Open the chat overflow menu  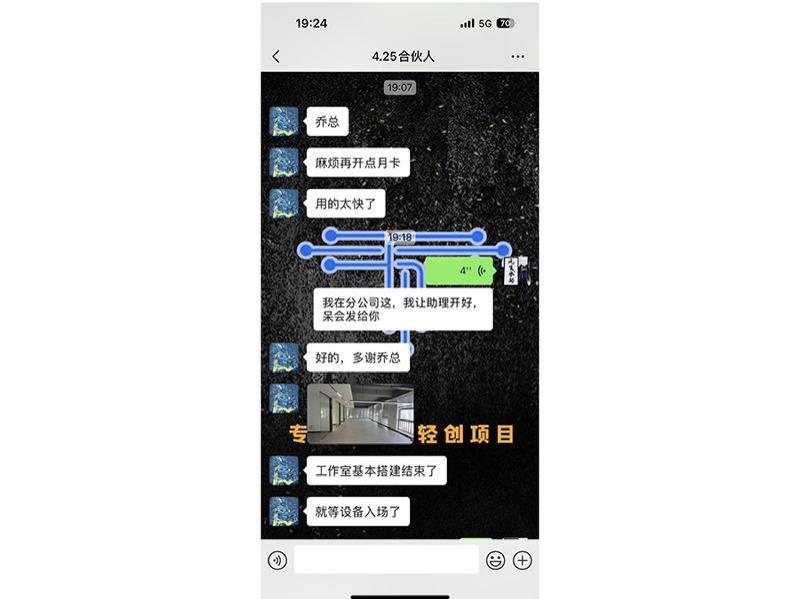click(x=518, y=57)
